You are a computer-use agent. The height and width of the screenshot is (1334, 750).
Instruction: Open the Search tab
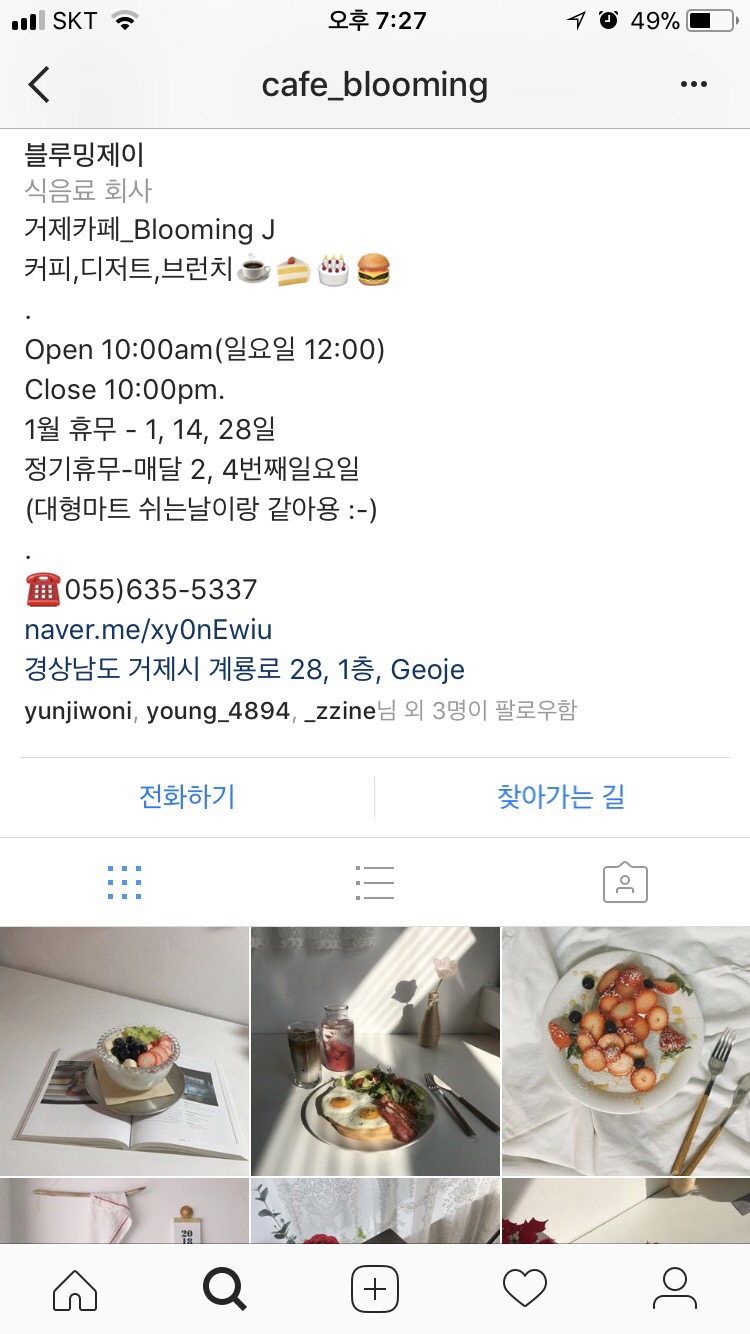(x=225, y=1289)
